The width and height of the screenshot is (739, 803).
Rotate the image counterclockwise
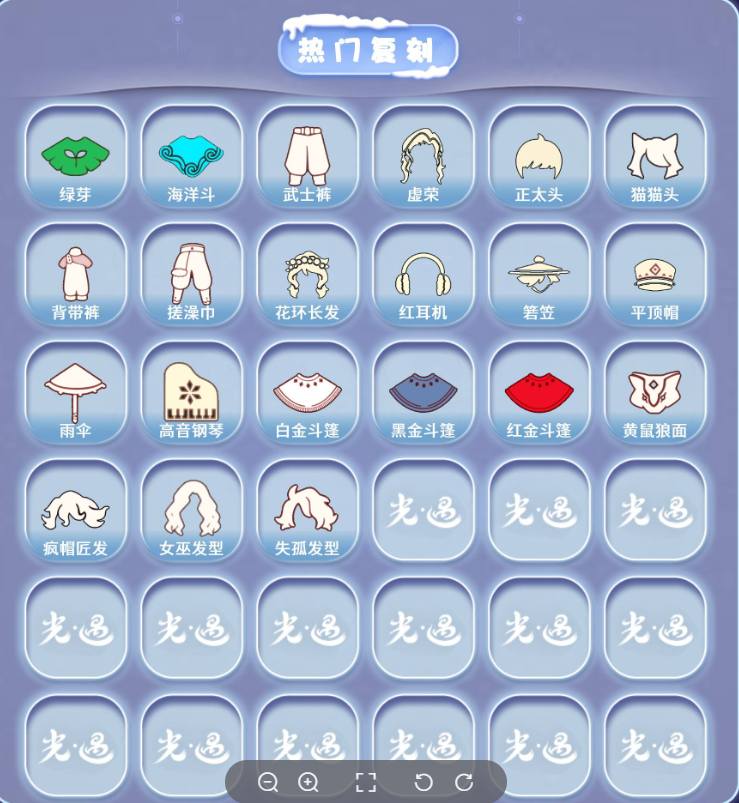click(x=423, y=782)
